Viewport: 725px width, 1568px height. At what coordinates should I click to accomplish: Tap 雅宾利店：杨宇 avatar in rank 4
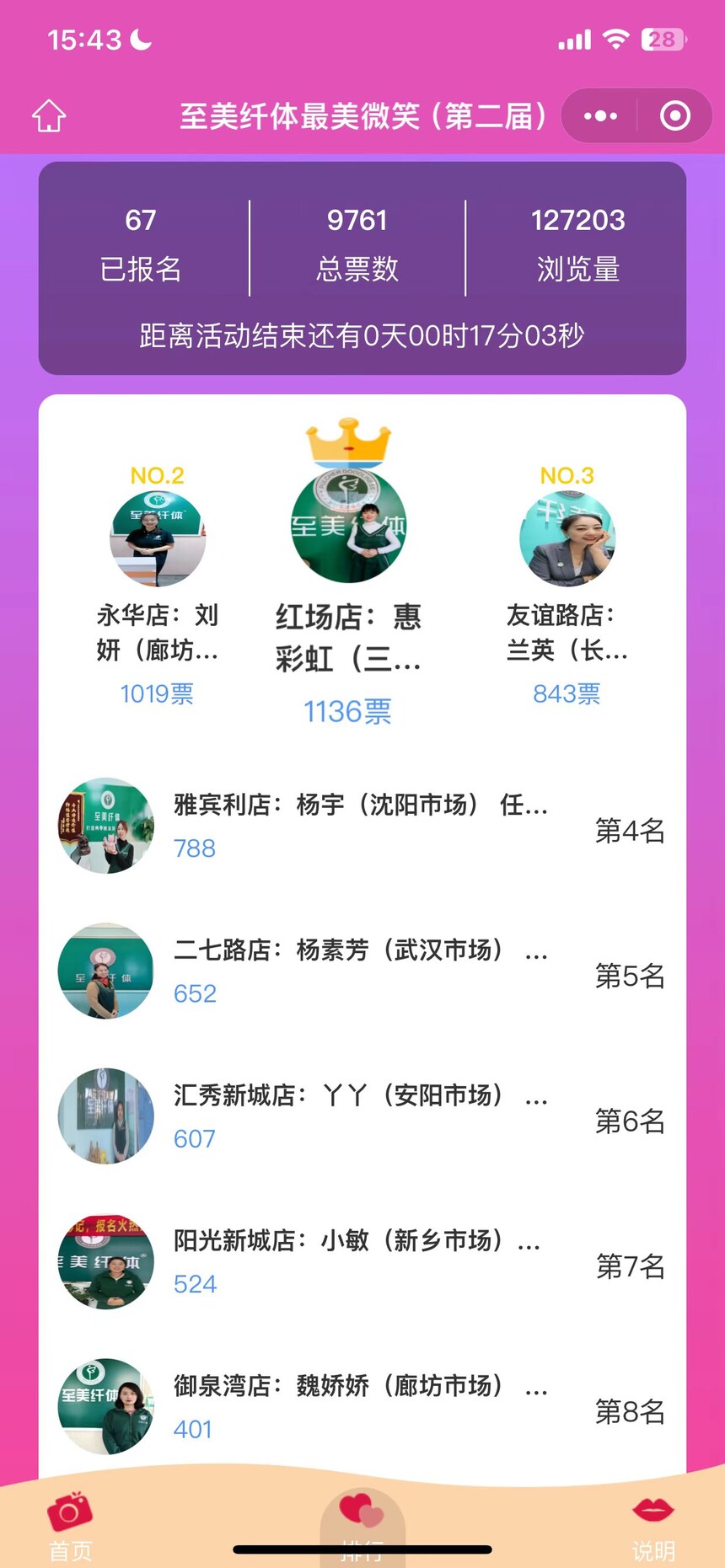pyautogui.click(x=105, y=824)
